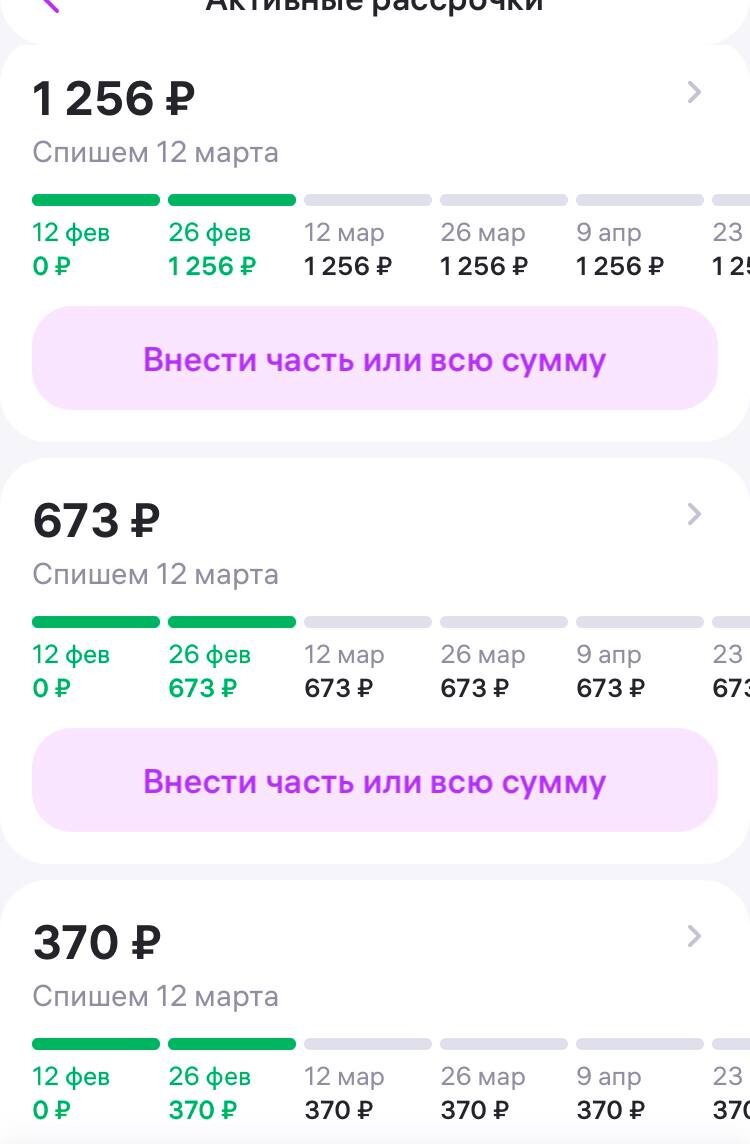Expand the 370 ₽ installment chevron
This screenshot has width=750, height=1144.
(x=694, y=936)
